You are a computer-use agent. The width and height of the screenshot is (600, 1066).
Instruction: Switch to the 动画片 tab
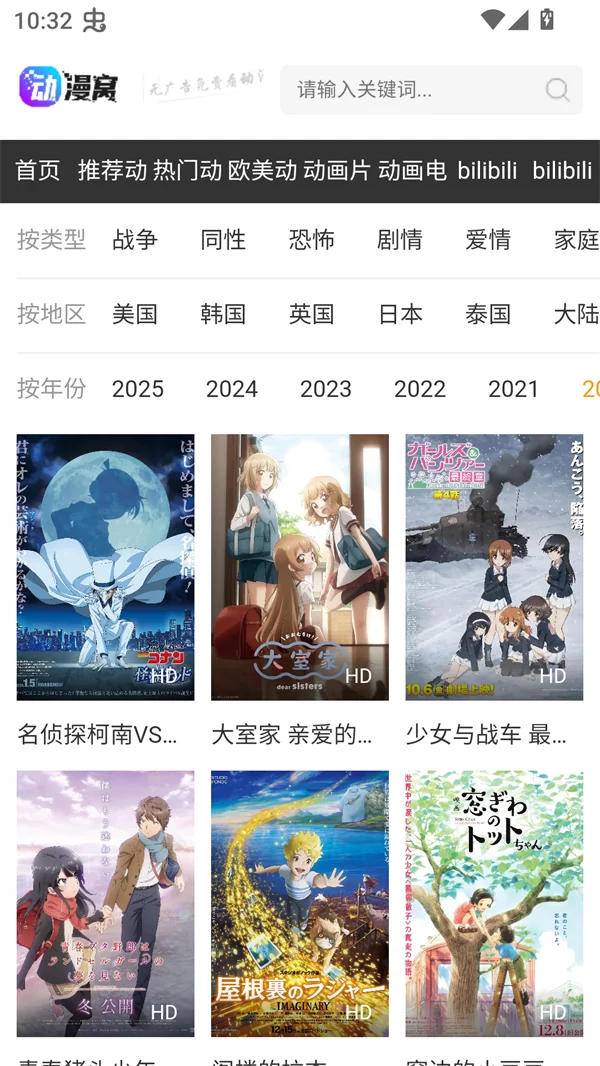point(337,171)
